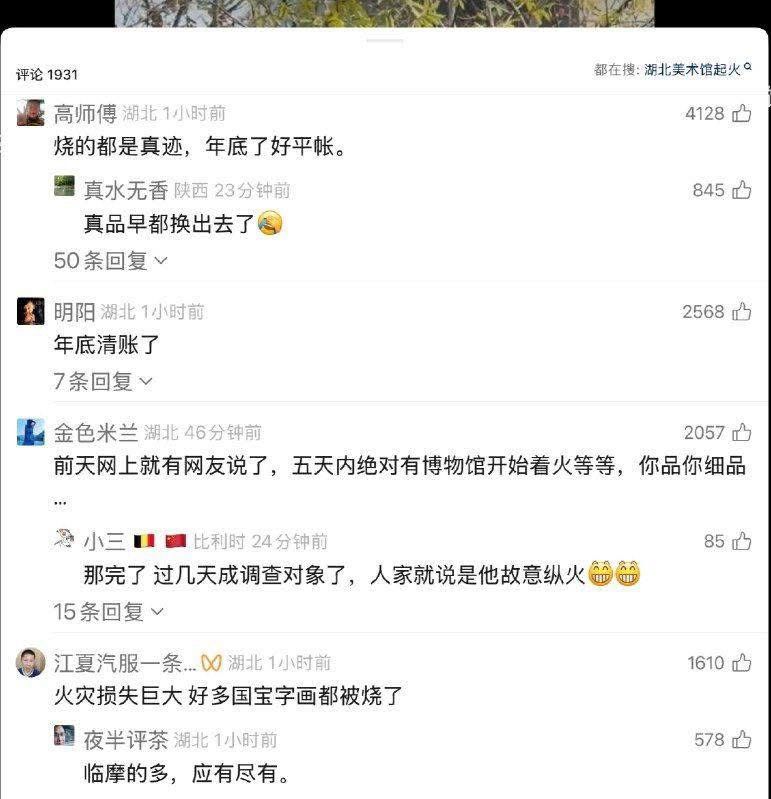Like 江夏汽服一条's comment
This screenshot has width=771, height=799.
pyautogui.click(x=741, y=662)
